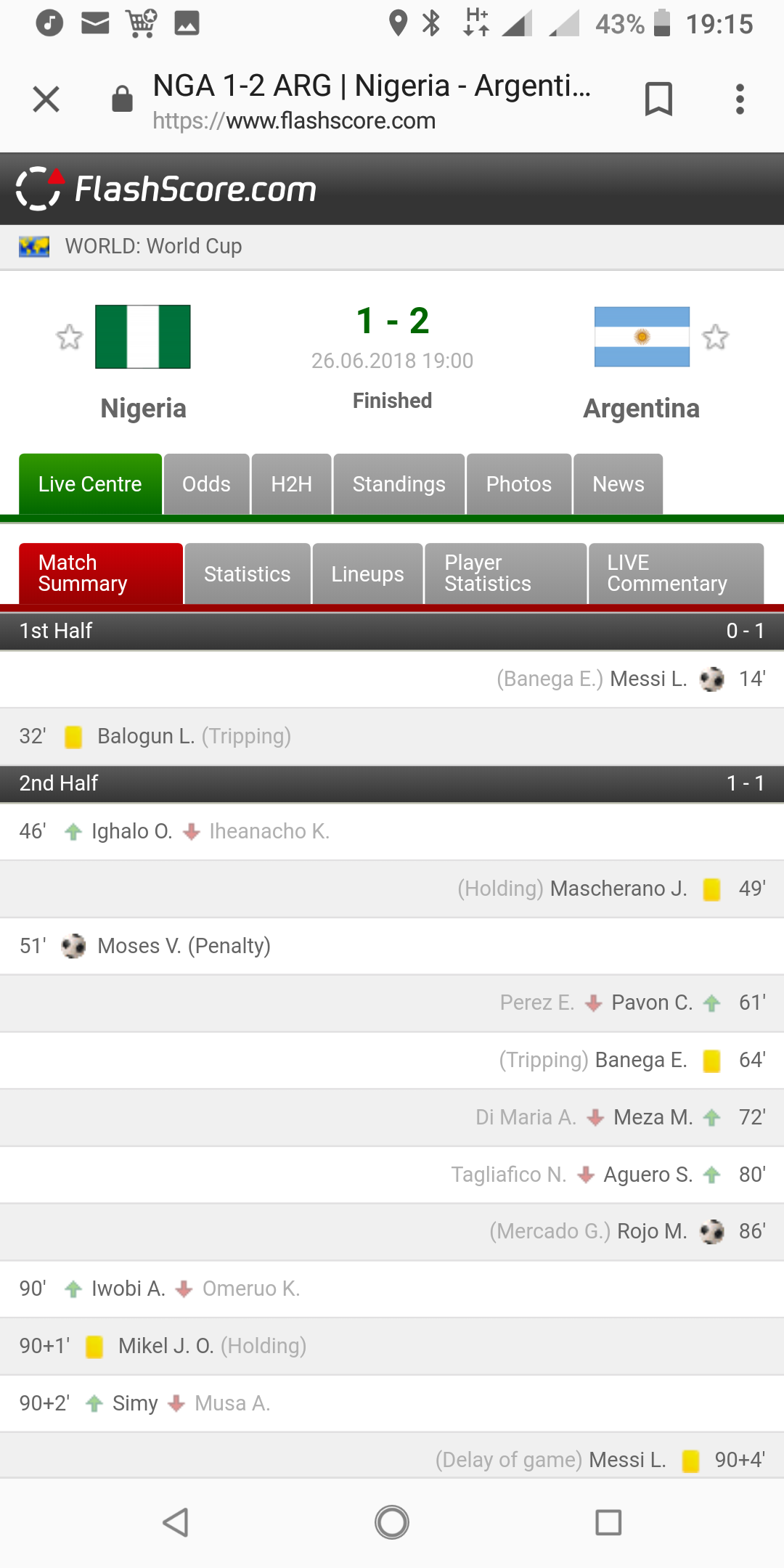
Task: Tap the FlashScore.com header logo
Action: point(167,189)
